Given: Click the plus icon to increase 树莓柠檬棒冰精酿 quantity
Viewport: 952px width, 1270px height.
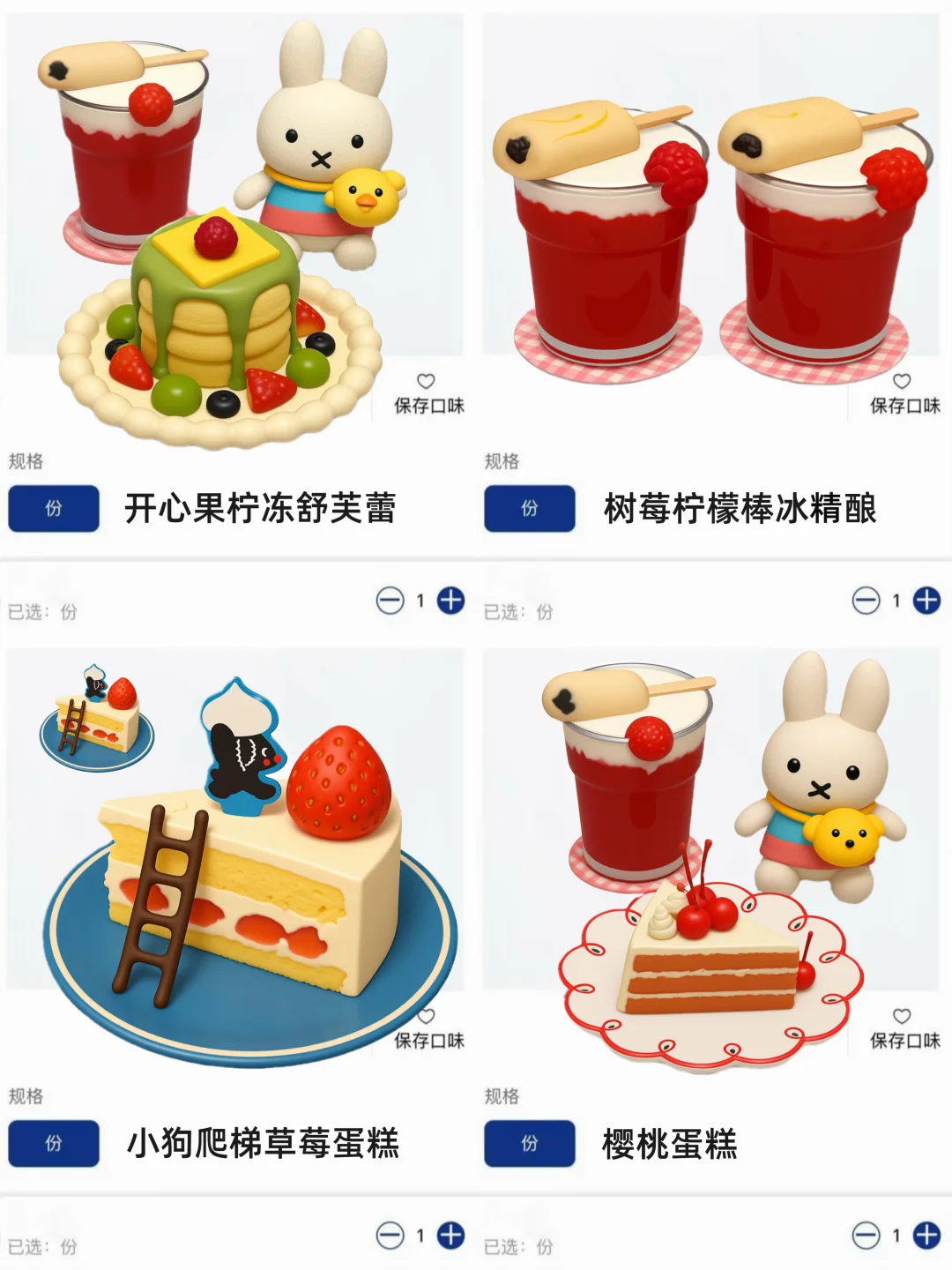Looking at the screenshot, I should point(926,598).
